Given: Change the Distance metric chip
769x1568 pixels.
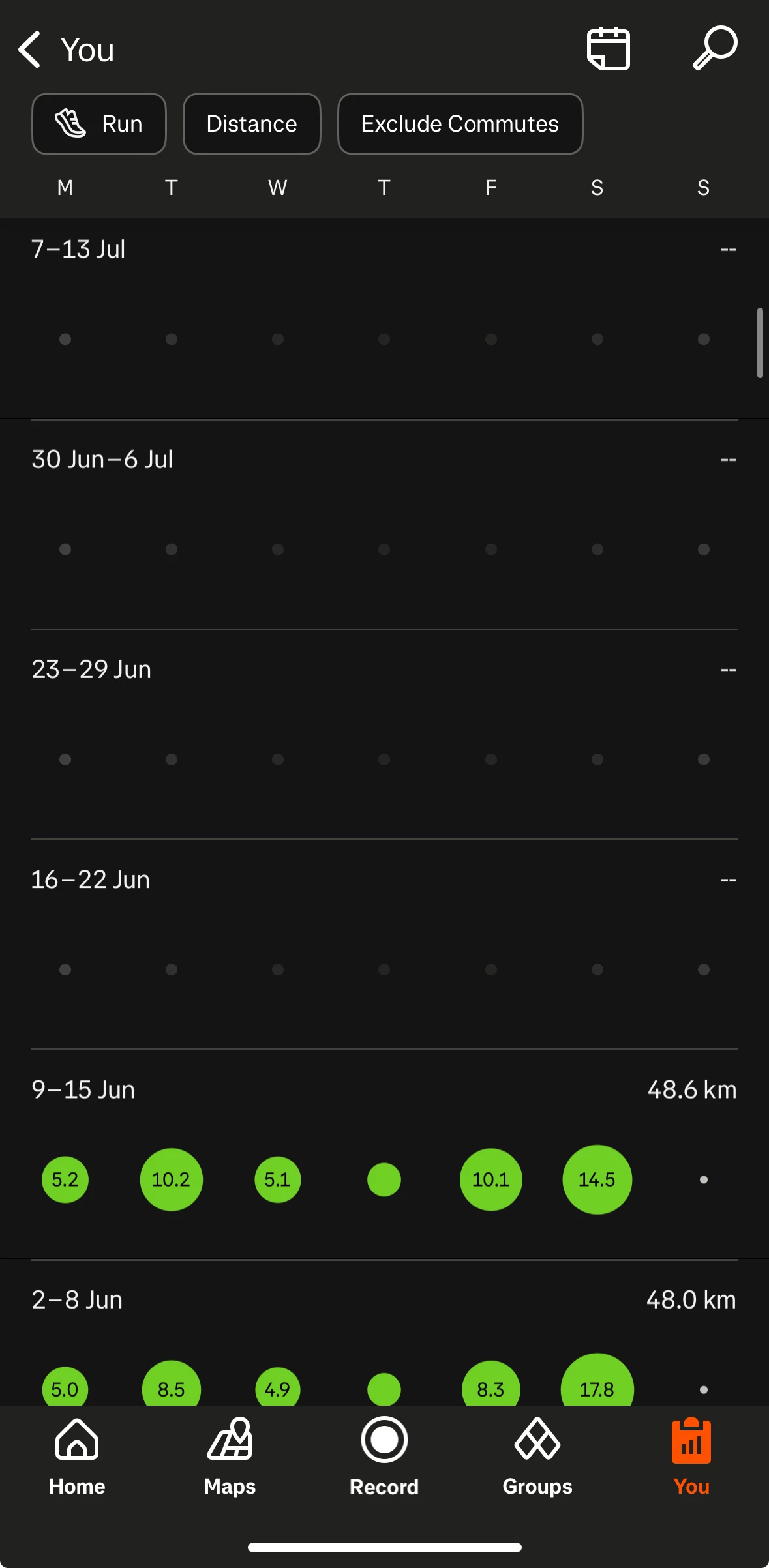Looking at the screenshot, I should click(x=252, y=124).
